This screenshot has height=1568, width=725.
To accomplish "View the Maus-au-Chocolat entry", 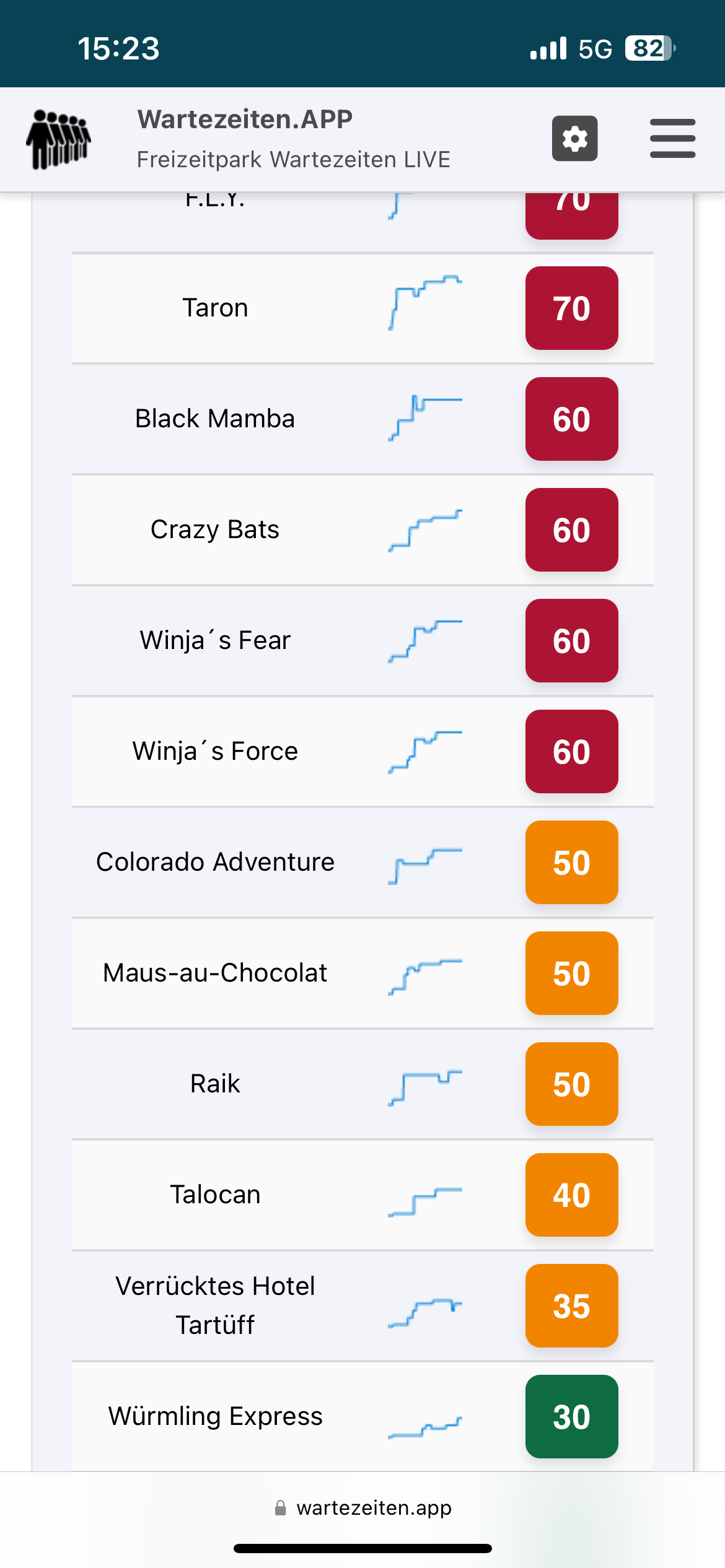I will [x=362, y=973].
